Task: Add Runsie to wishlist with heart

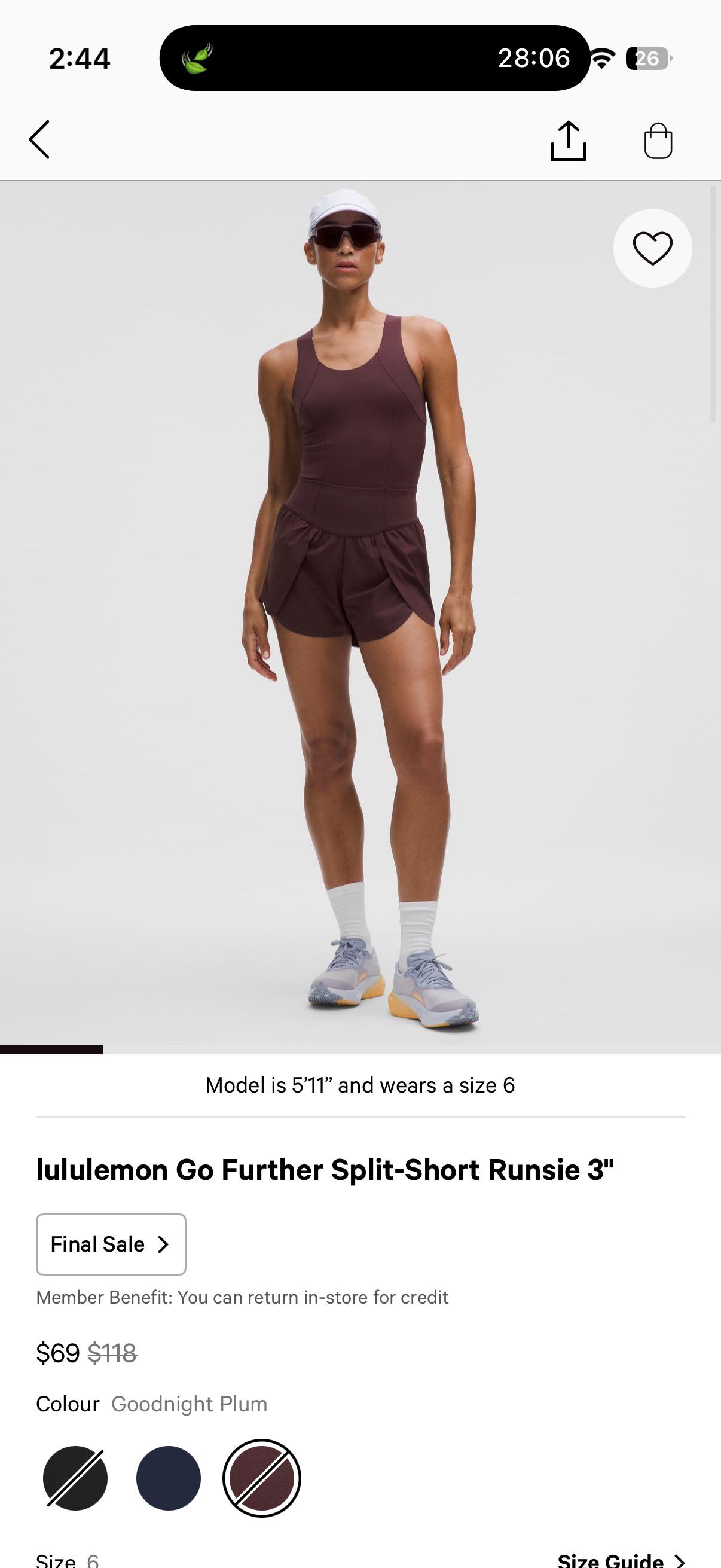Action: (652, 248)
